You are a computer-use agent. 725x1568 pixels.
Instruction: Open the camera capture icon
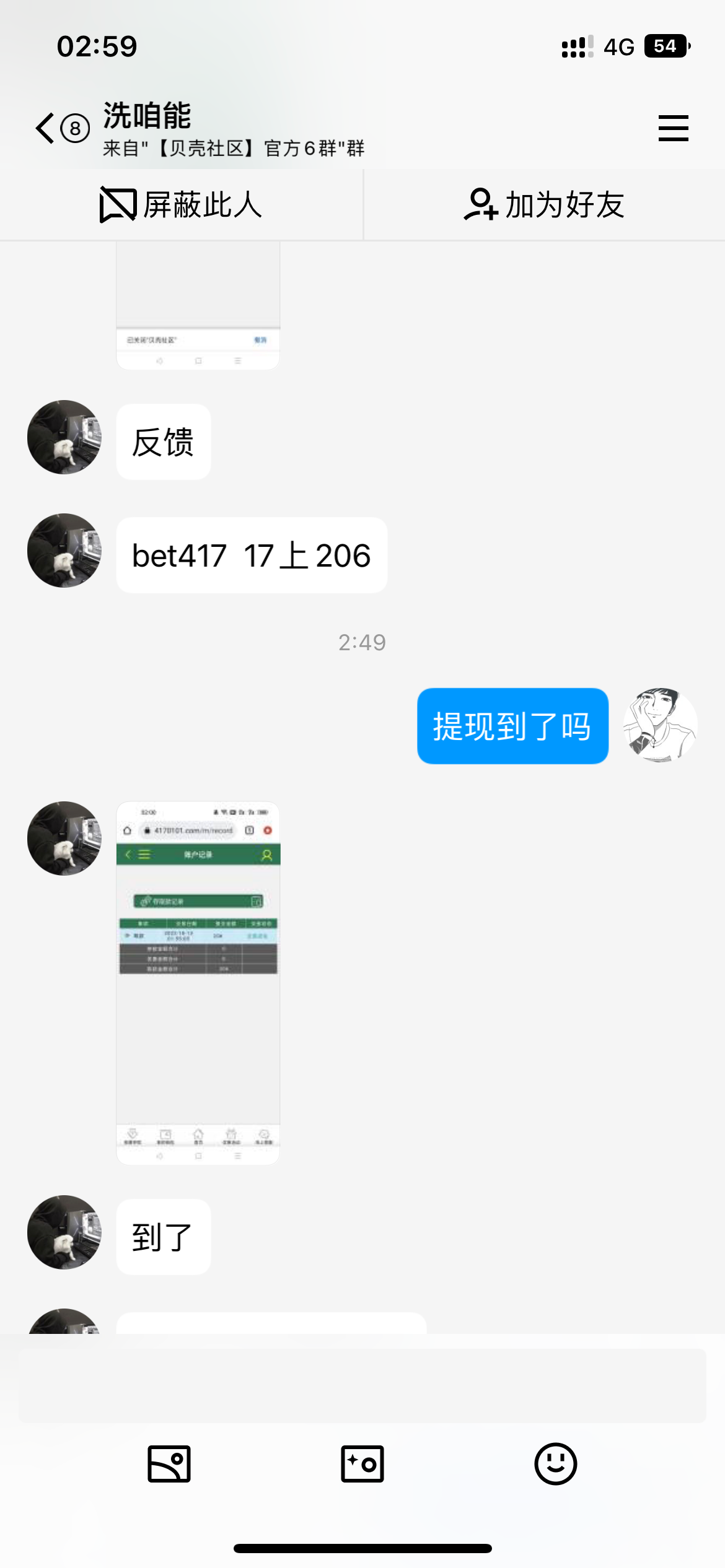(x=362, y=1464)
